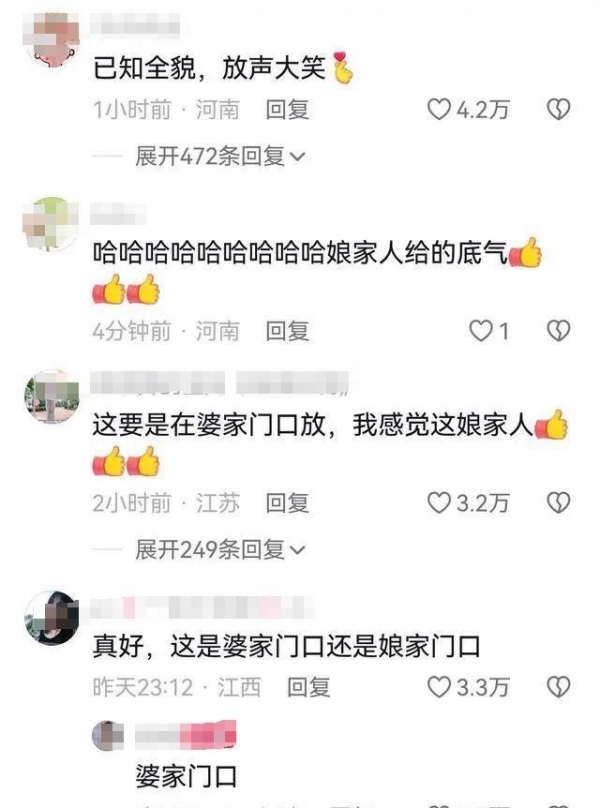The height and width of the screenshot is (808, 600).
Task: Reply to the "已知全貌，放声大笑" comment
Action: pos(287,109)
